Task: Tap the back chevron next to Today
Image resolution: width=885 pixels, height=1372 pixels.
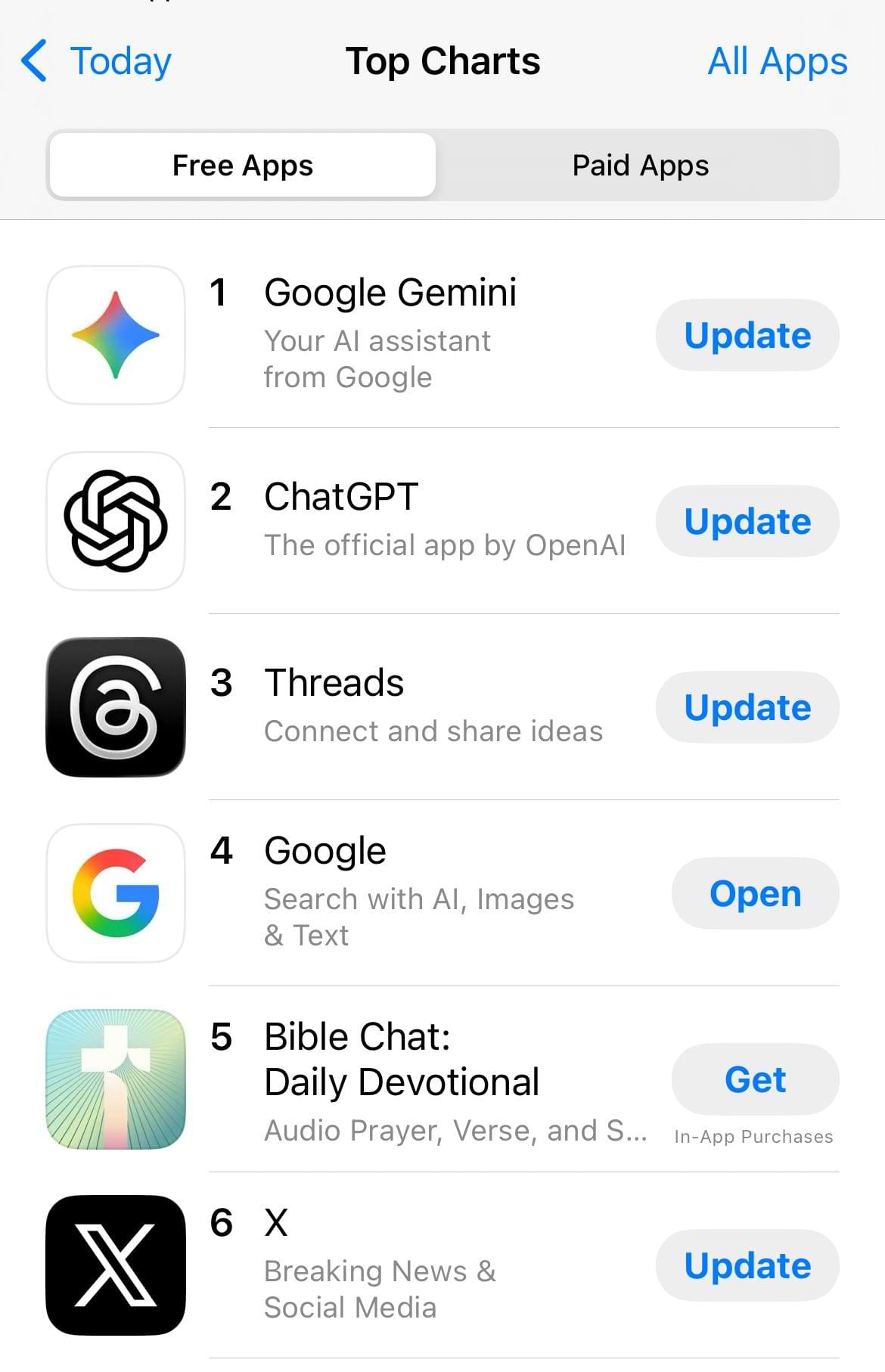Action: 33,61
